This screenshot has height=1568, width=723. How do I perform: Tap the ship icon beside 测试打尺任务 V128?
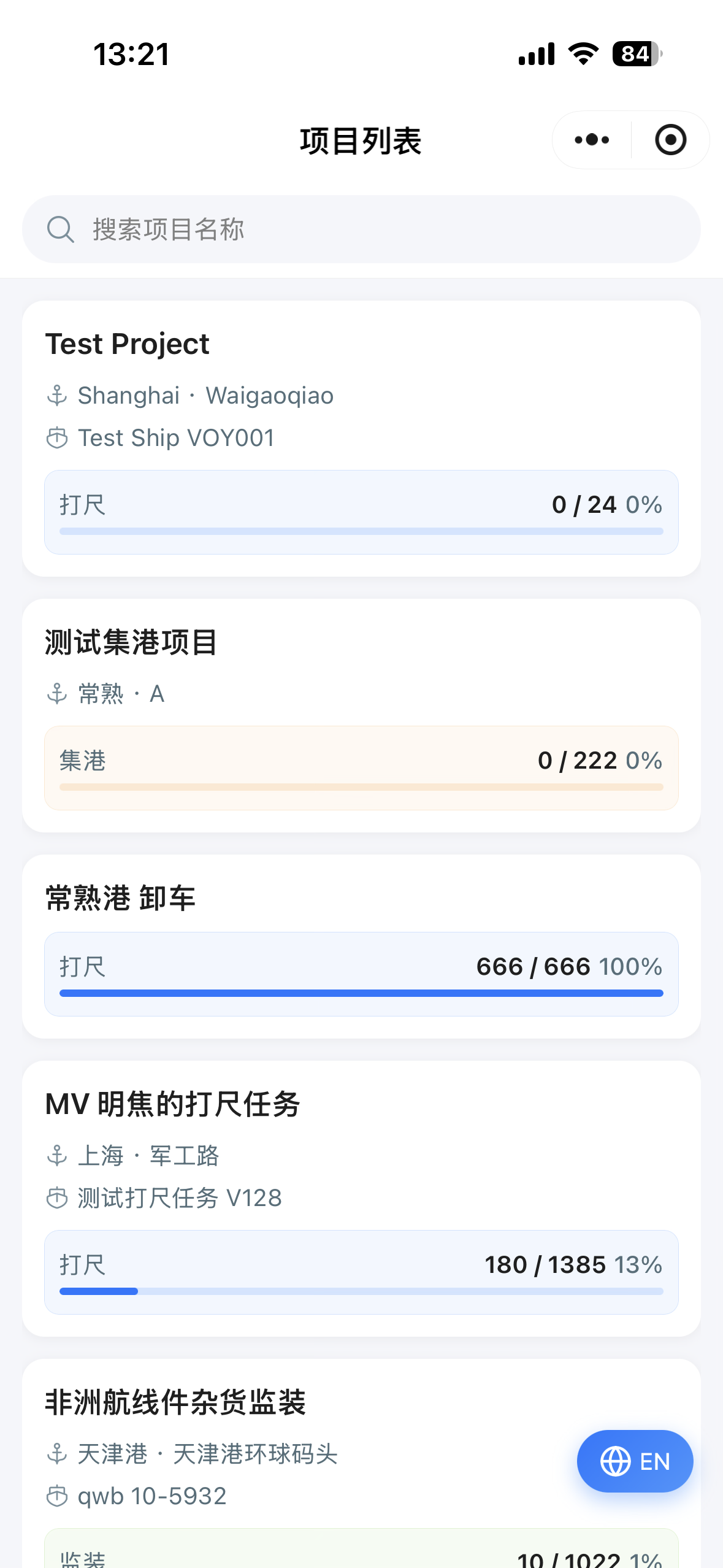57,1198
